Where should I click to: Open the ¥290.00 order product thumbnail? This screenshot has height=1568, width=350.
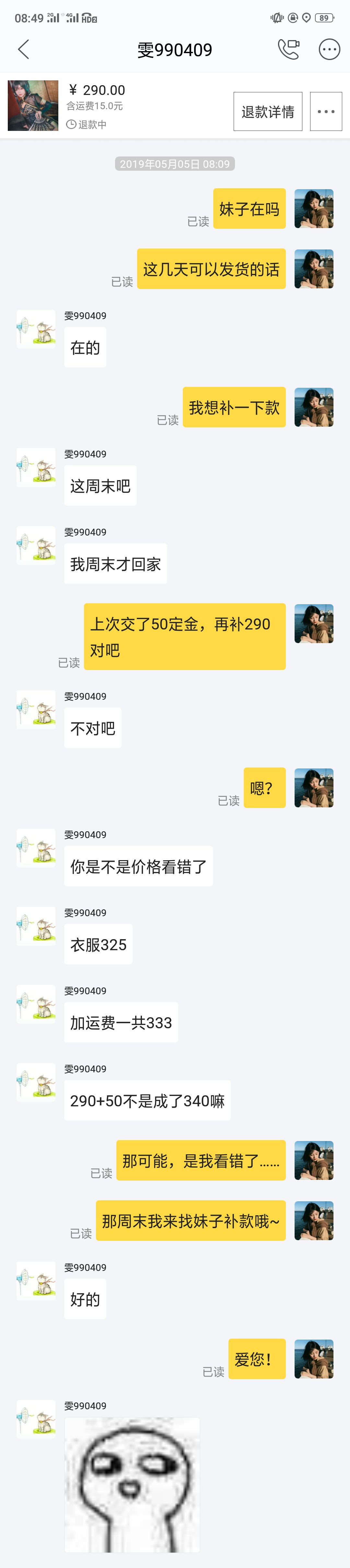[33, 106]
